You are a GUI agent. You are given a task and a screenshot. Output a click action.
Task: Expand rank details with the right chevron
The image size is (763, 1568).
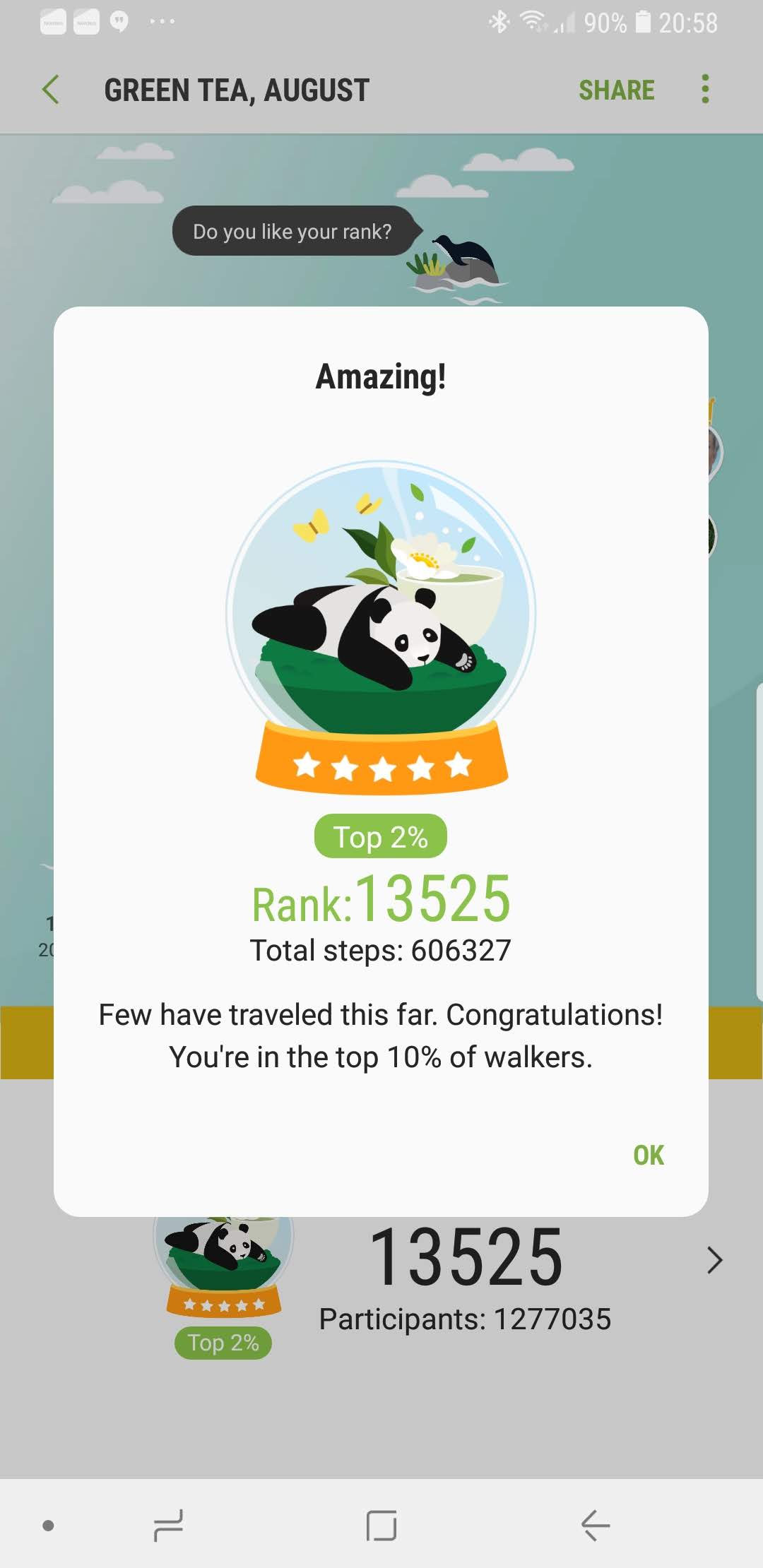point(714,1260)
